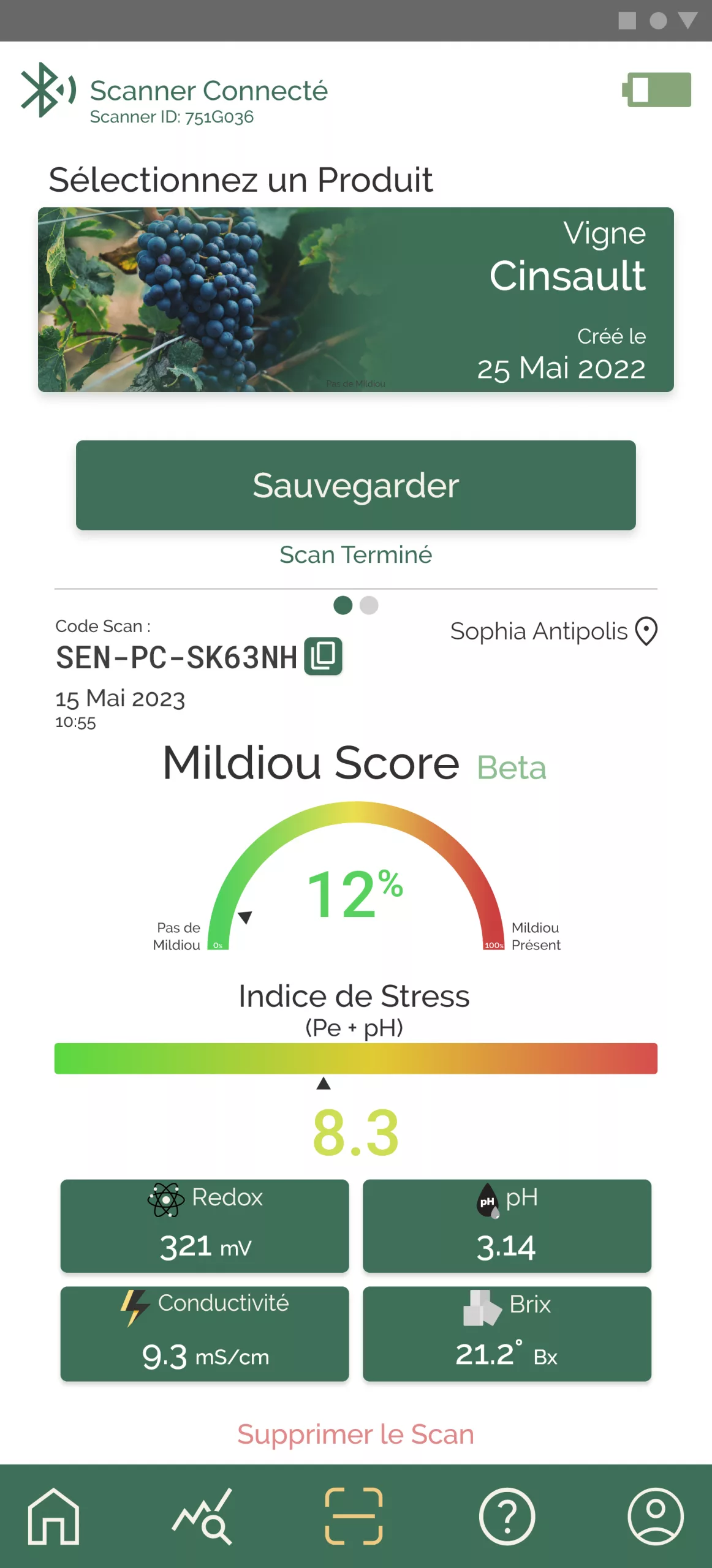Open the user profile tab
This screenshot has width=712, height=1568.
[655, 1516]
